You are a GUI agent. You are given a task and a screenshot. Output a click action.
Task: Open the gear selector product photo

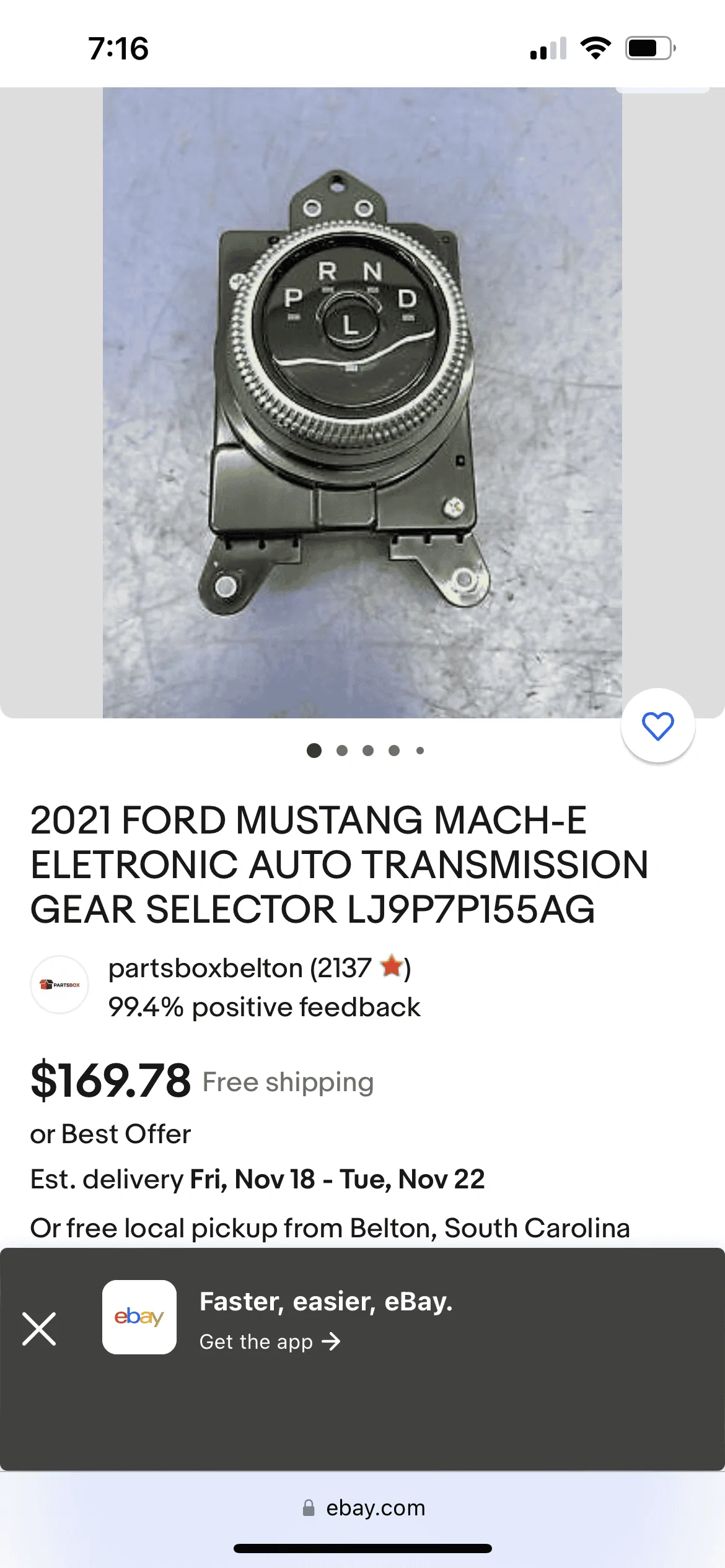pos(362,403)
